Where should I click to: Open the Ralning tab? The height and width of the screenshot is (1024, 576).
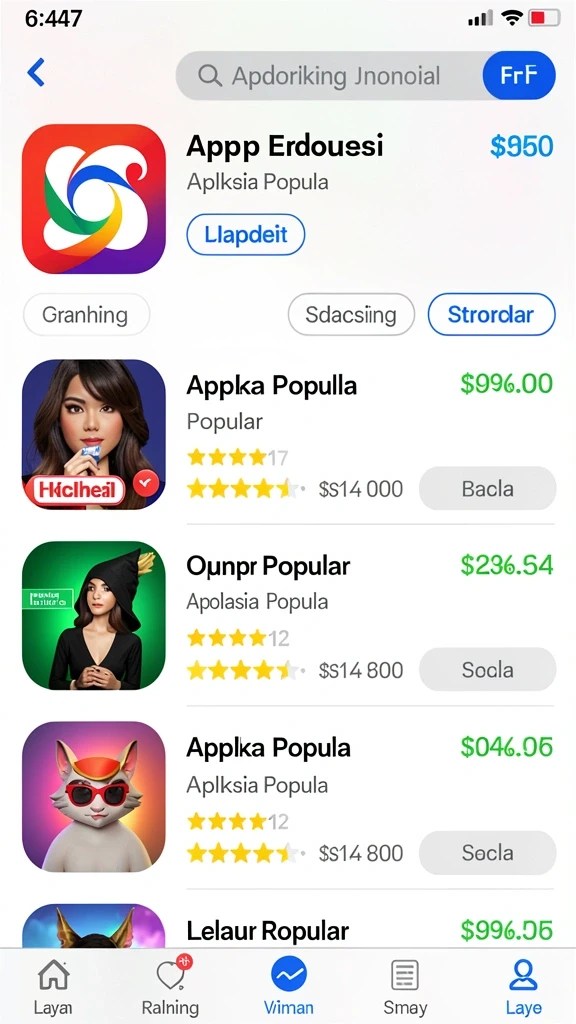coord(170,988)
